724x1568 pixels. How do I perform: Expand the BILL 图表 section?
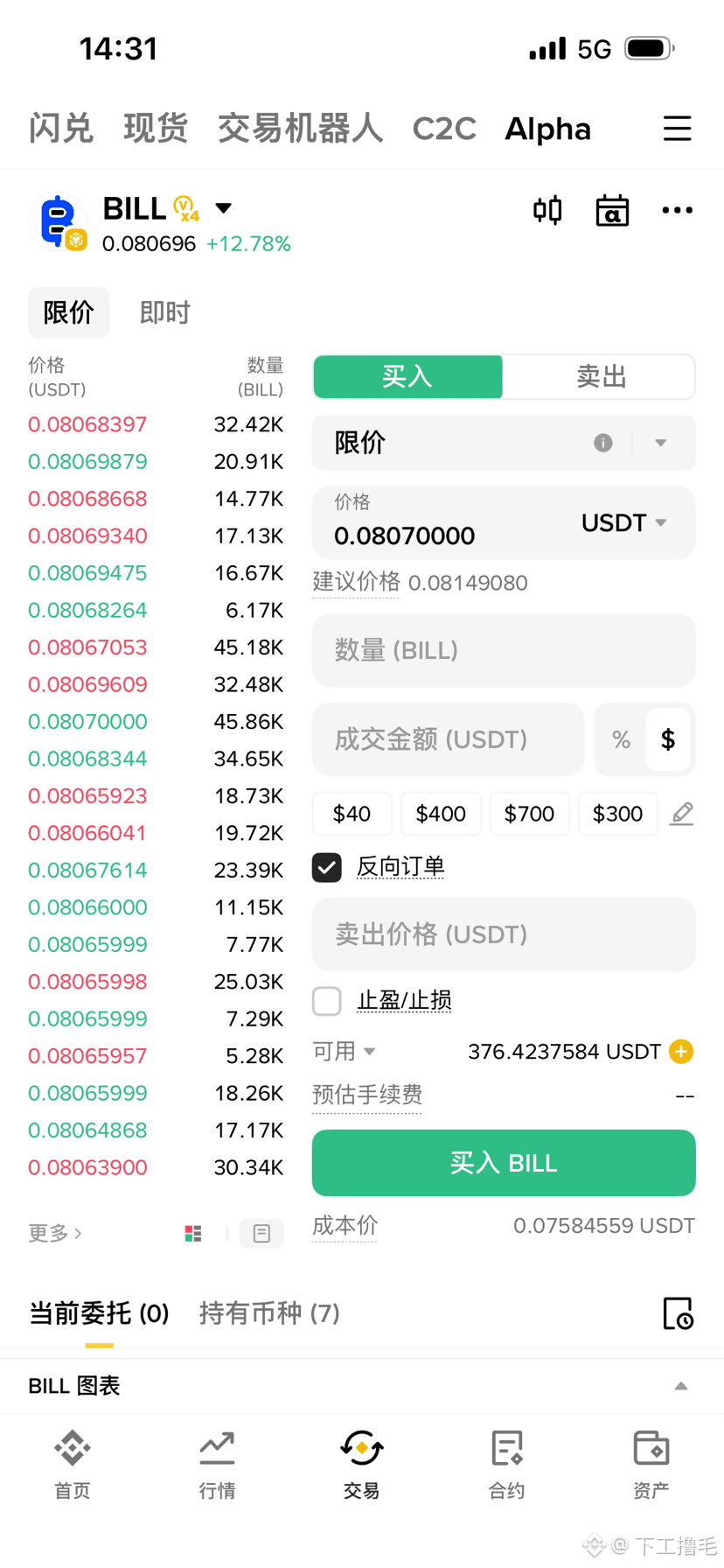(681, 1386)
